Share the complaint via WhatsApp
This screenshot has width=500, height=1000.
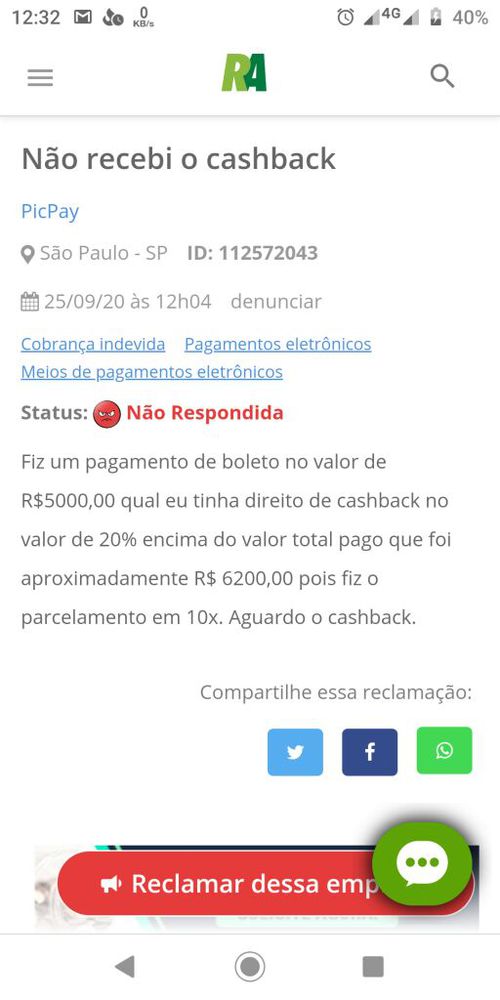click(x=445, y=751)
